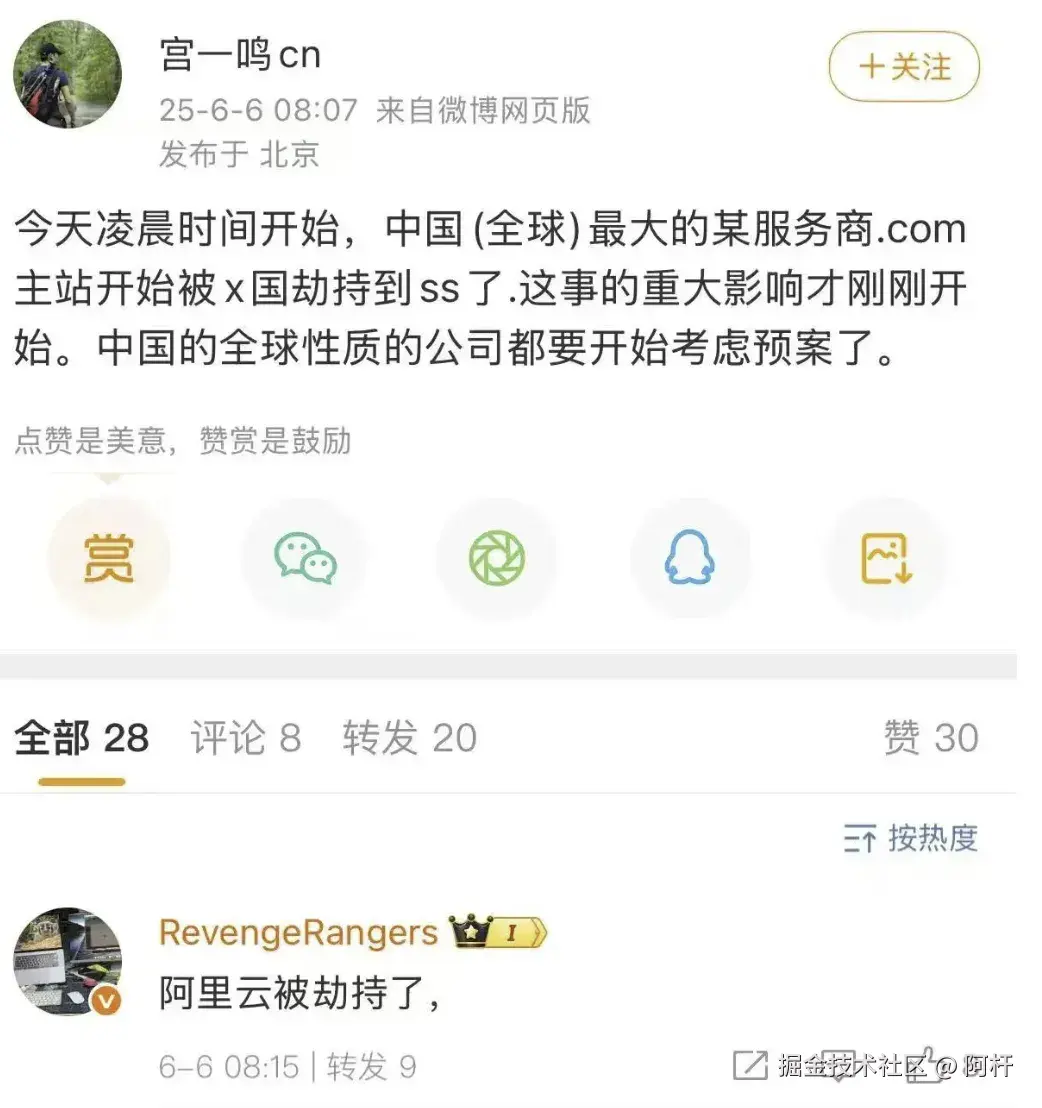The height and width of the screenshot is (1108, 1042).
Task: Open 宫一鸣cn's profile avatar
Action: coord(67,75)
